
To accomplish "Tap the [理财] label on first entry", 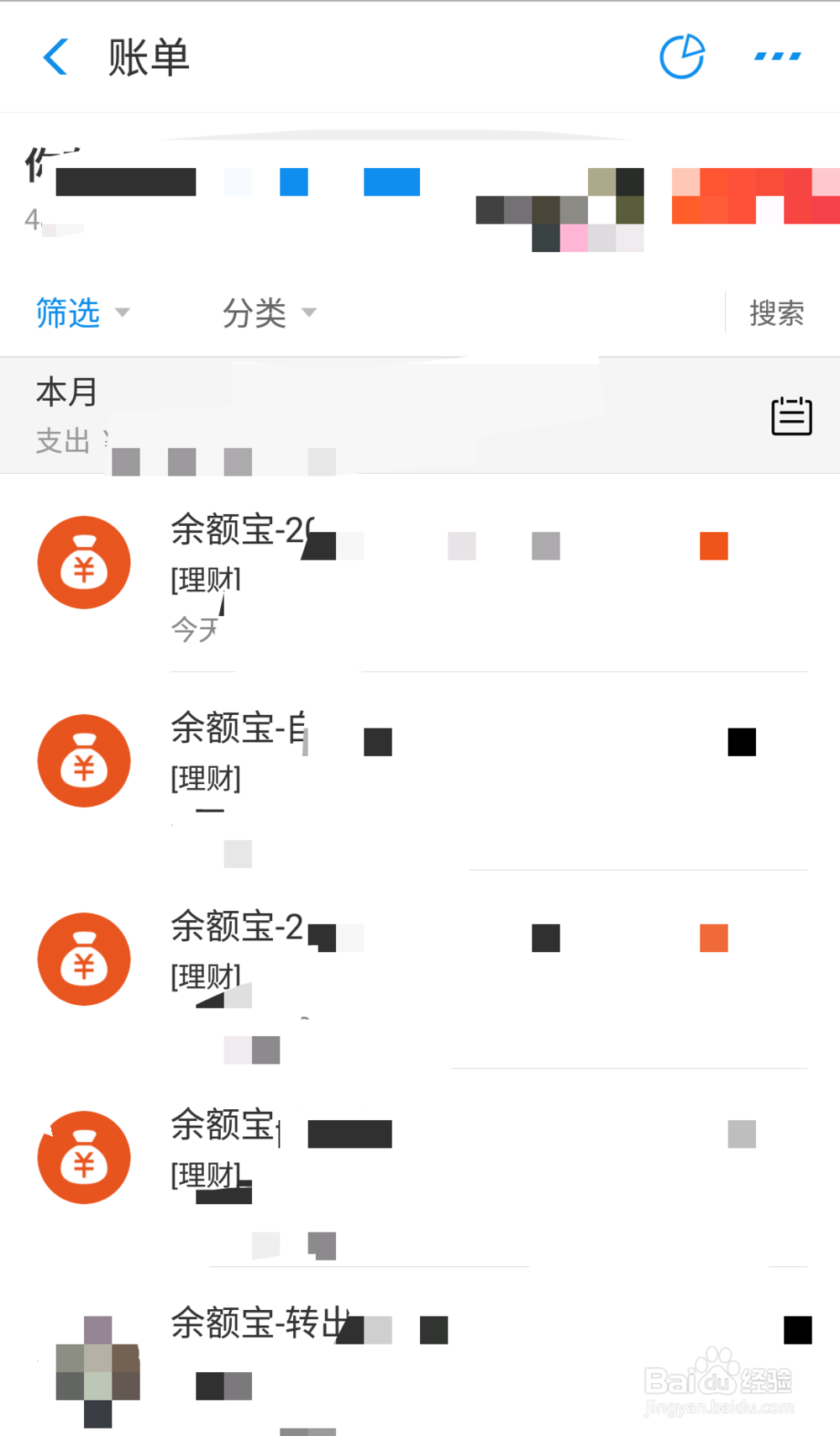I will [204, 579].
